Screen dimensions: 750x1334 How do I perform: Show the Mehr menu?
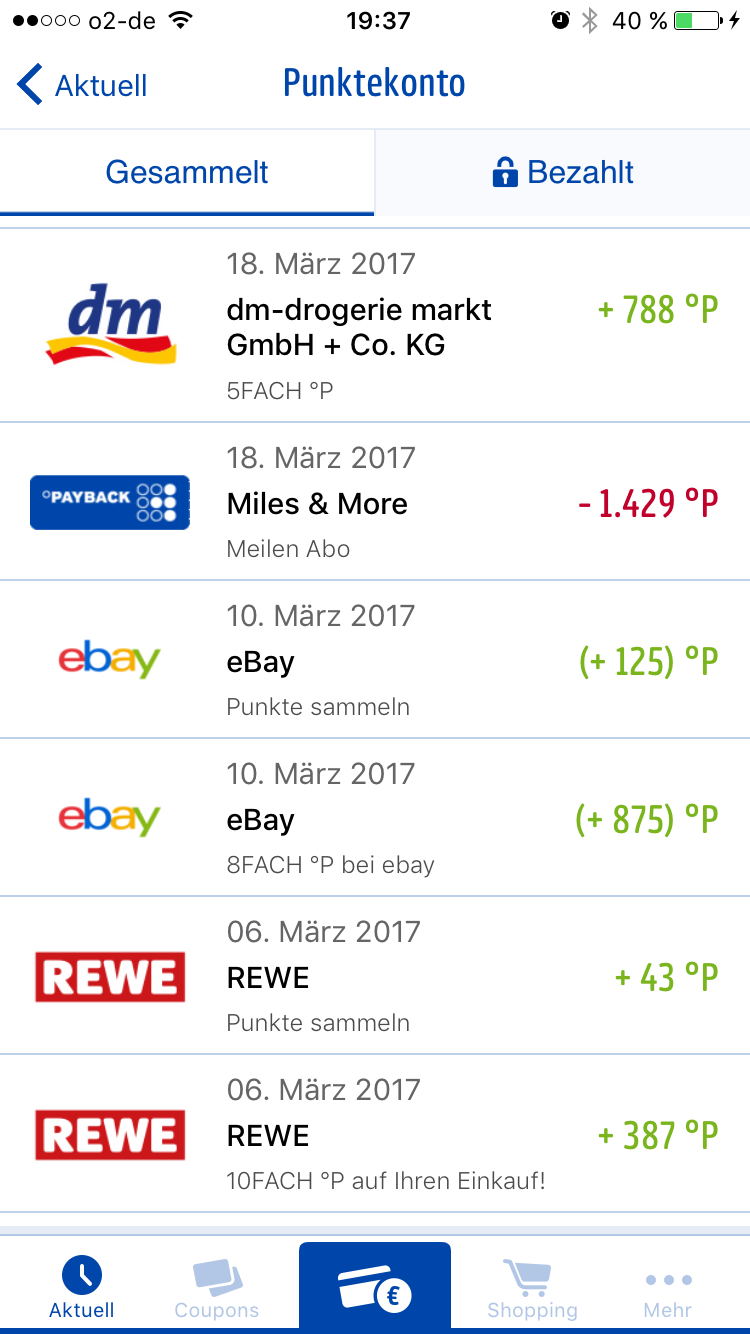pyautogui.click(x=668, y=1288)
